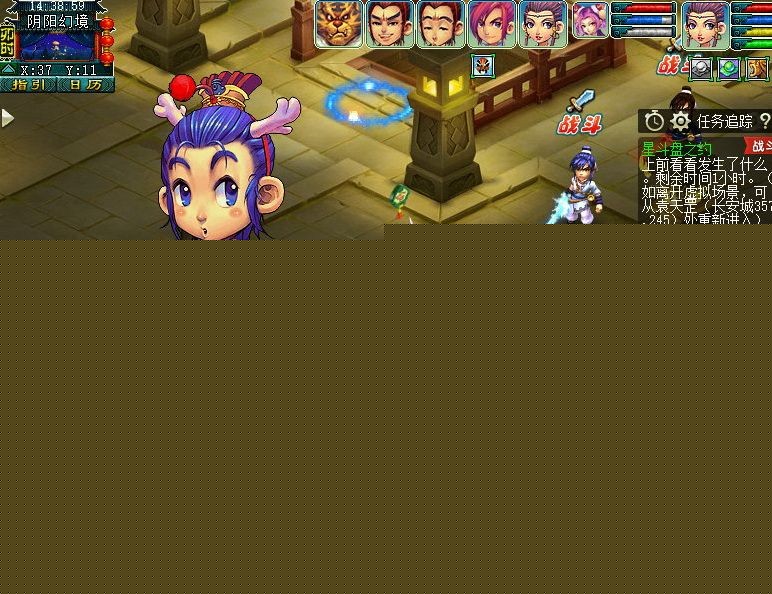This screenshot has height=594, width=772.
Task: Collapse the minimap with the up arrow
Action: (8, 69)
